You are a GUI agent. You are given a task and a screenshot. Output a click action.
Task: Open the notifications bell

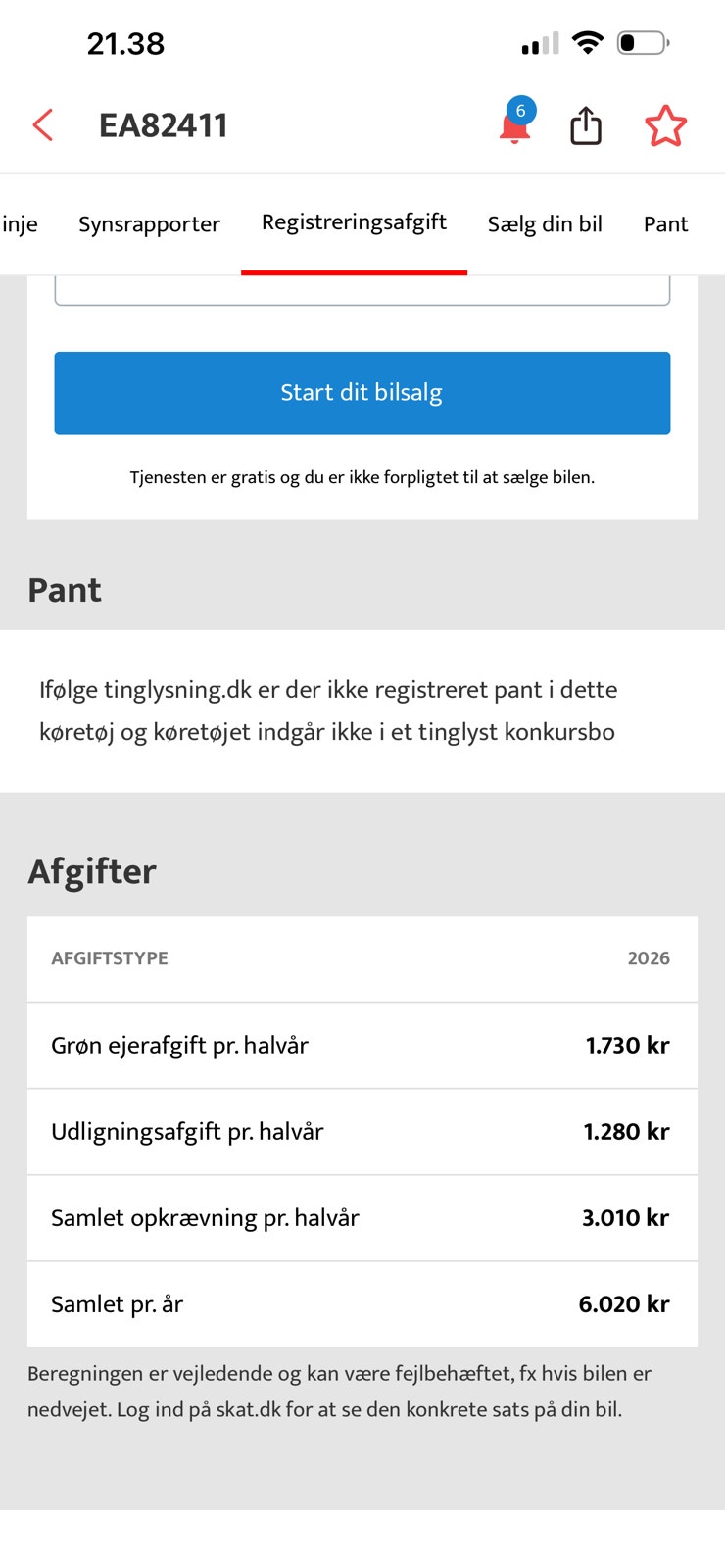click(515, 123)
